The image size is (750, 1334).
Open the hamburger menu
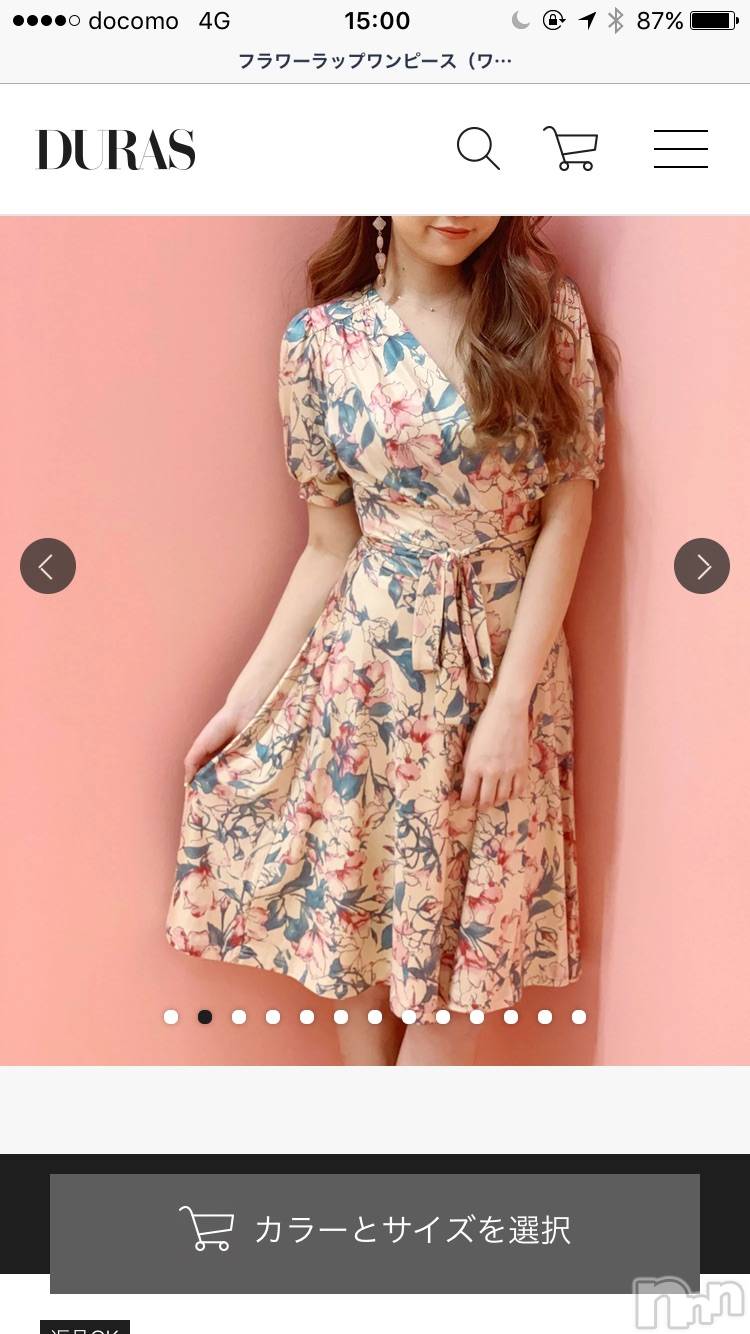[x=681, y=149]
